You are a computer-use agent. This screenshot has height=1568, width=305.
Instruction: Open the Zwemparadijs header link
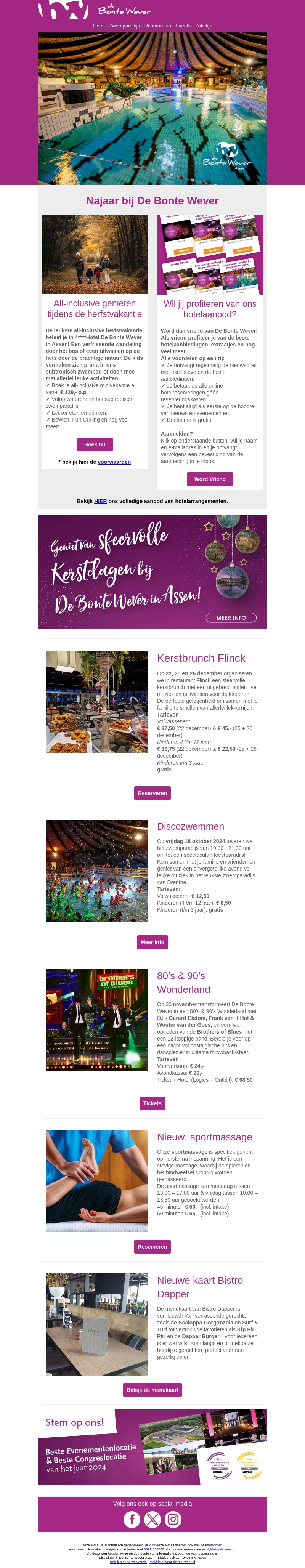(124, 26)
